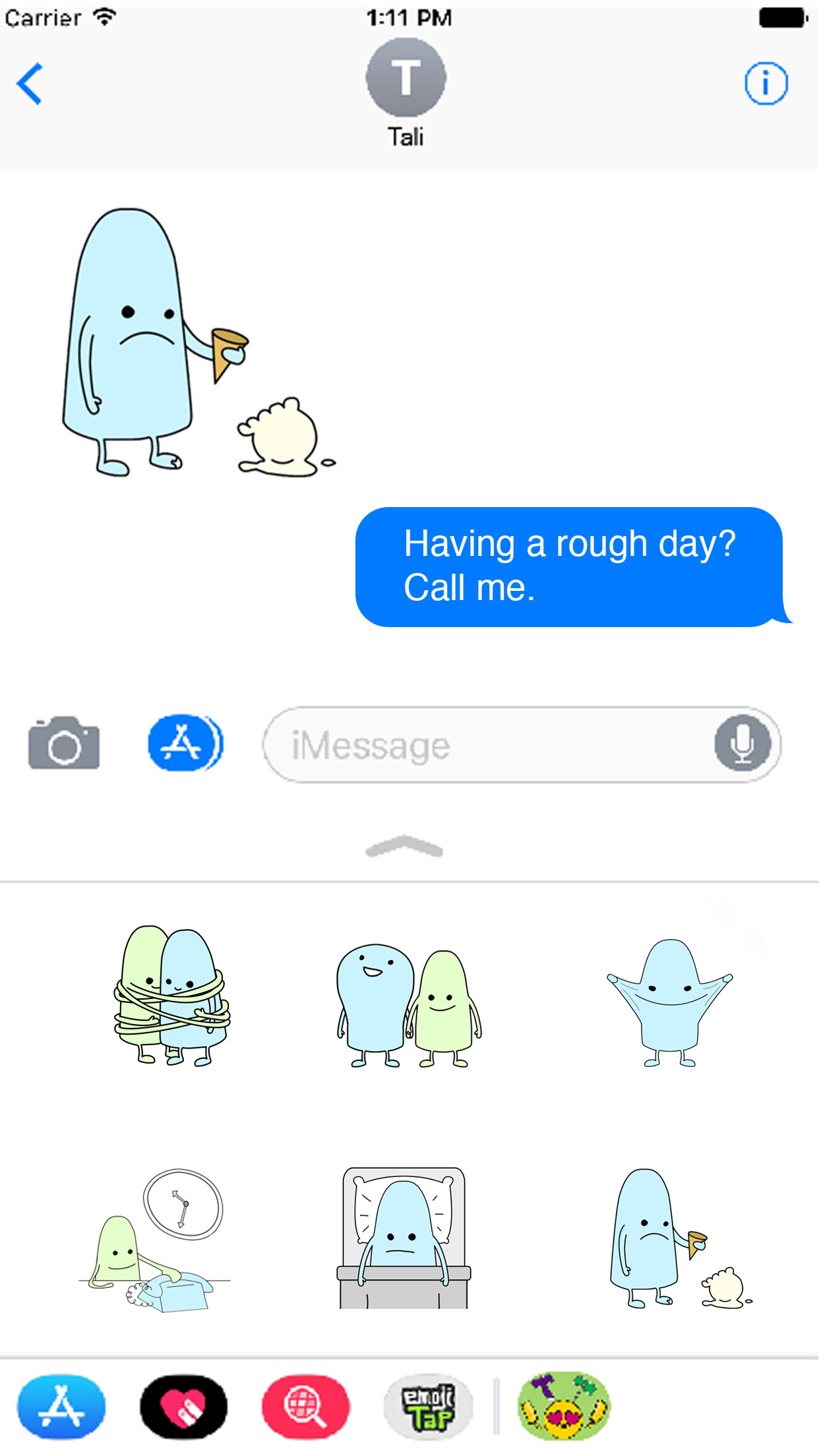
Task: Expand the sticker drawer with the chevron
Action: point(404,847)
